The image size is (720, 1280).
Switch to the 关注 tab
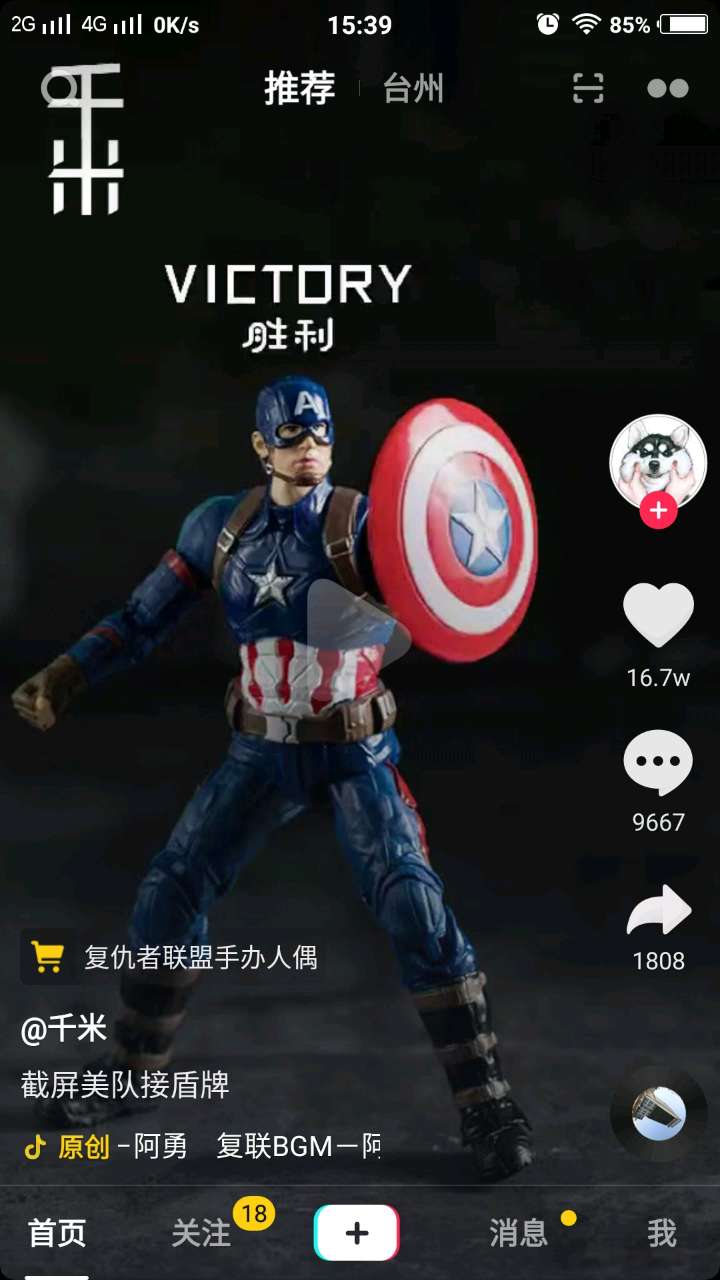(x=201, y=1234)
